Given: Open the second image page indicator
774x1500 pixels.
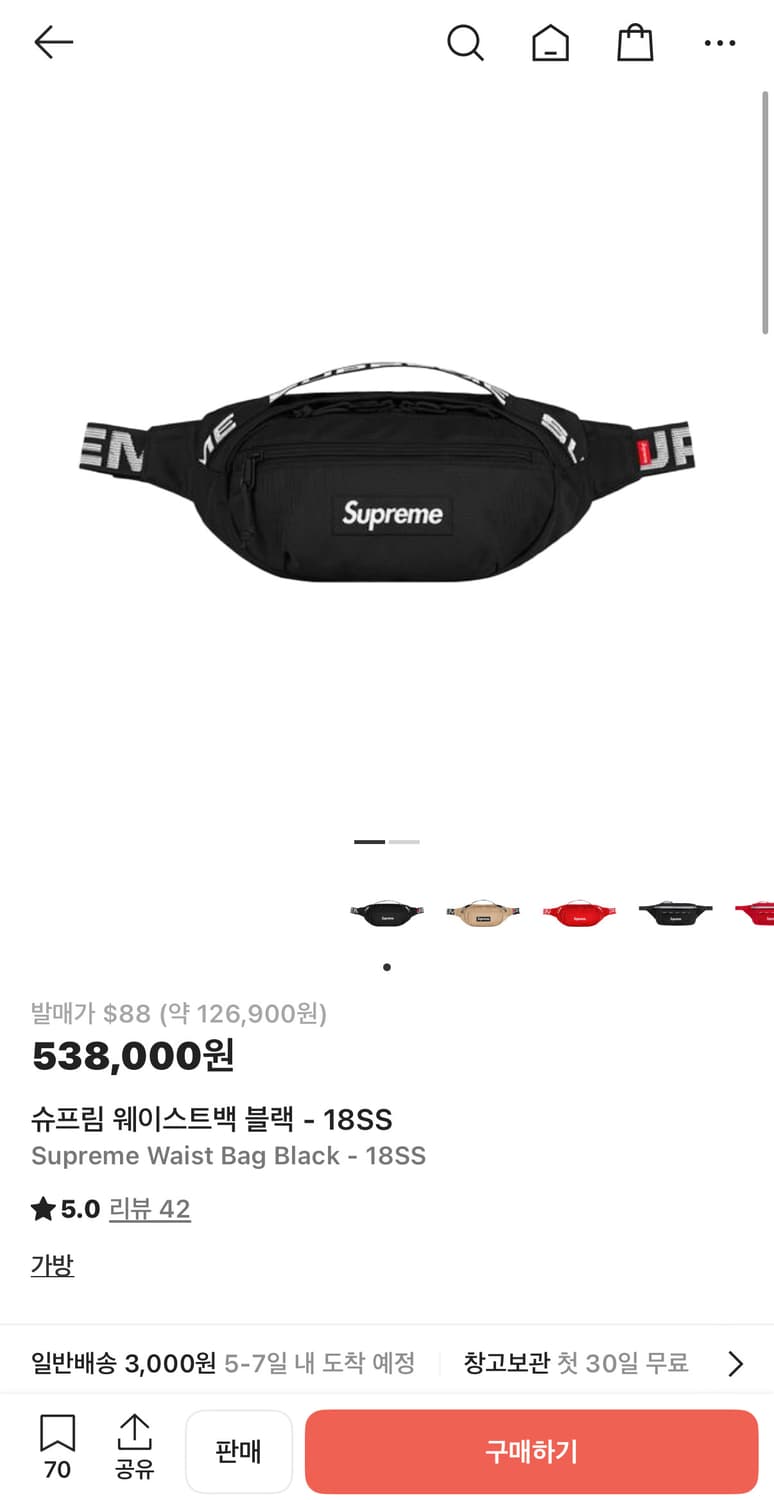Looking at the screenshot, I should [404, 842].
